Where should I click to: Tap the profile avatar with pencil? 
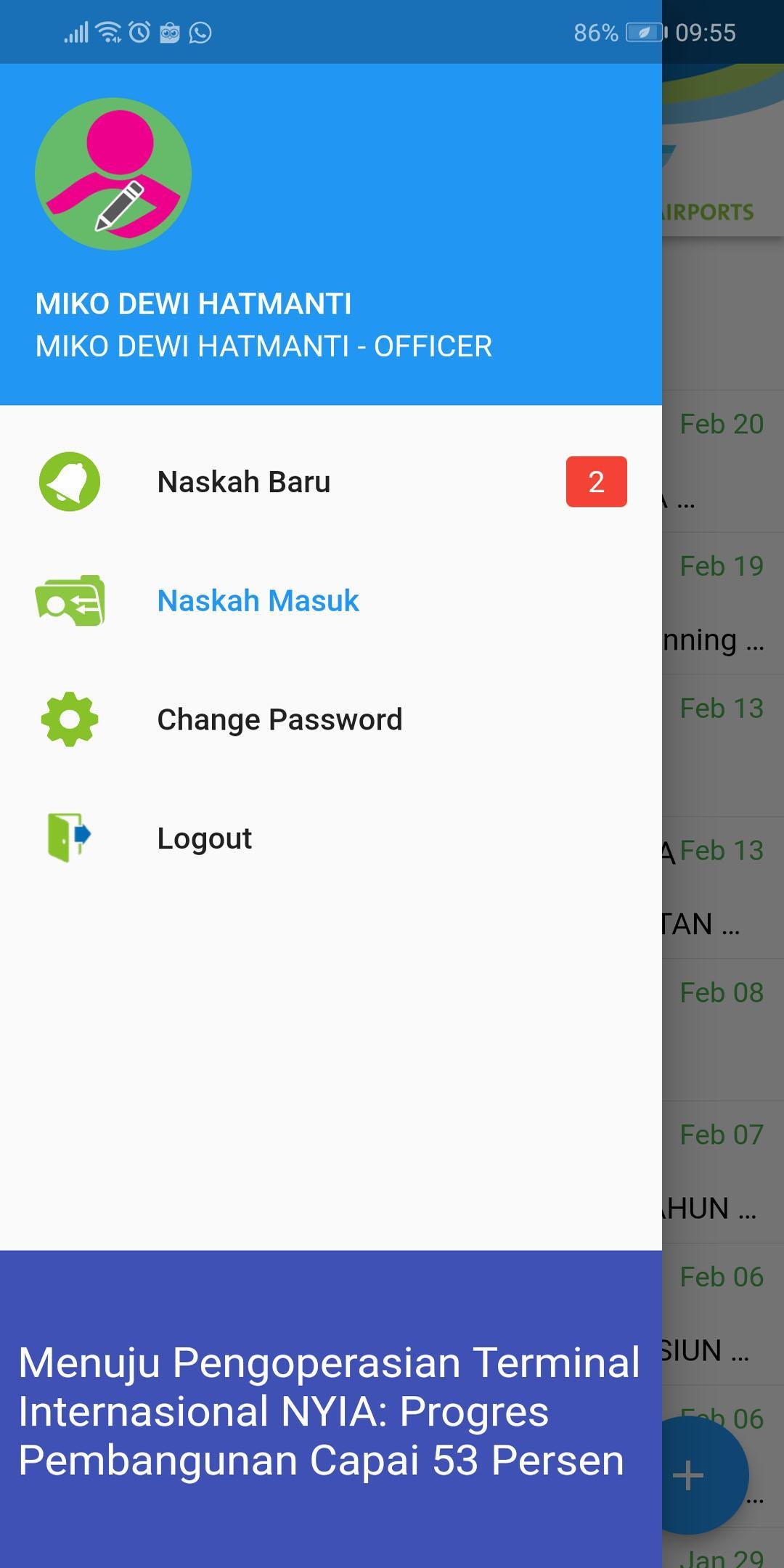click(x=113, y=174)
